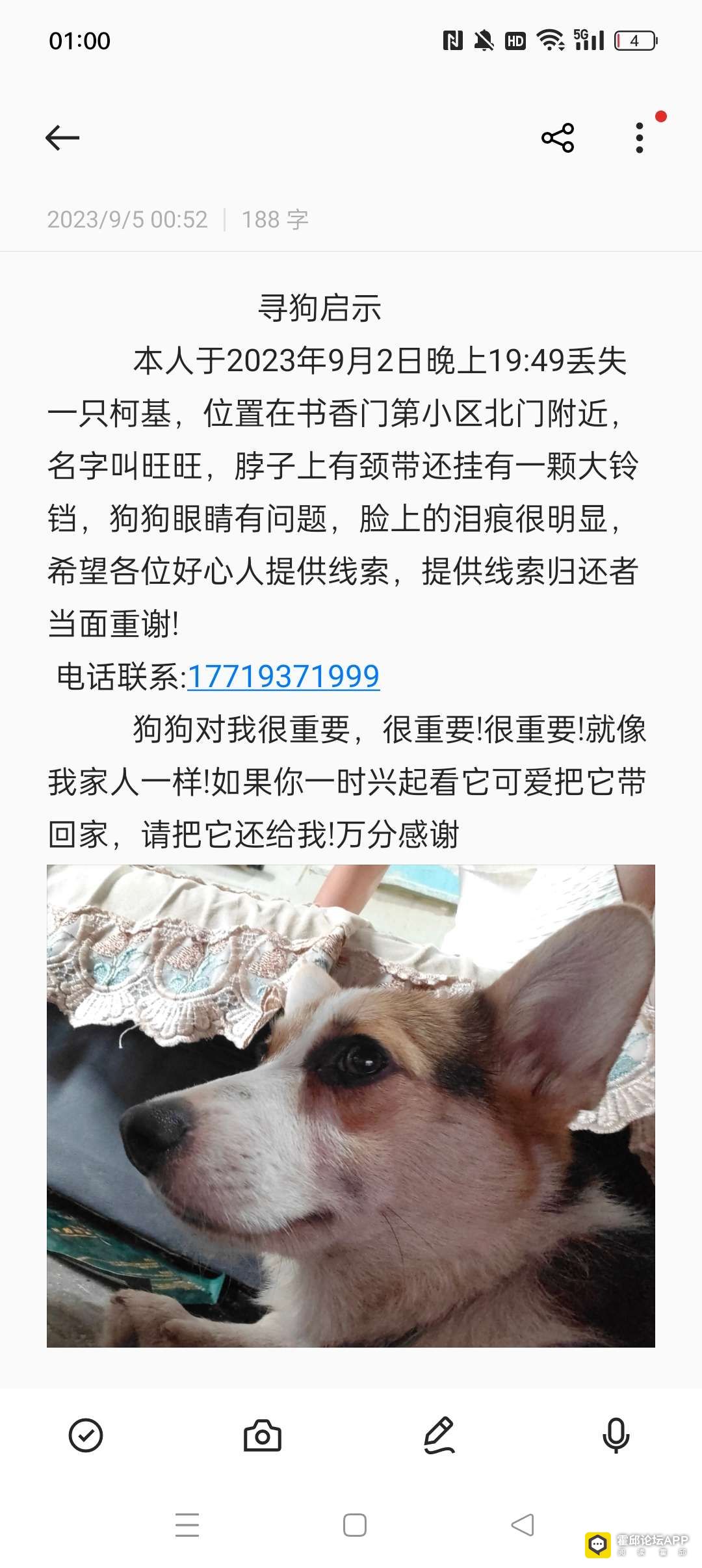Go back from the note

click(x=62, y=138)
